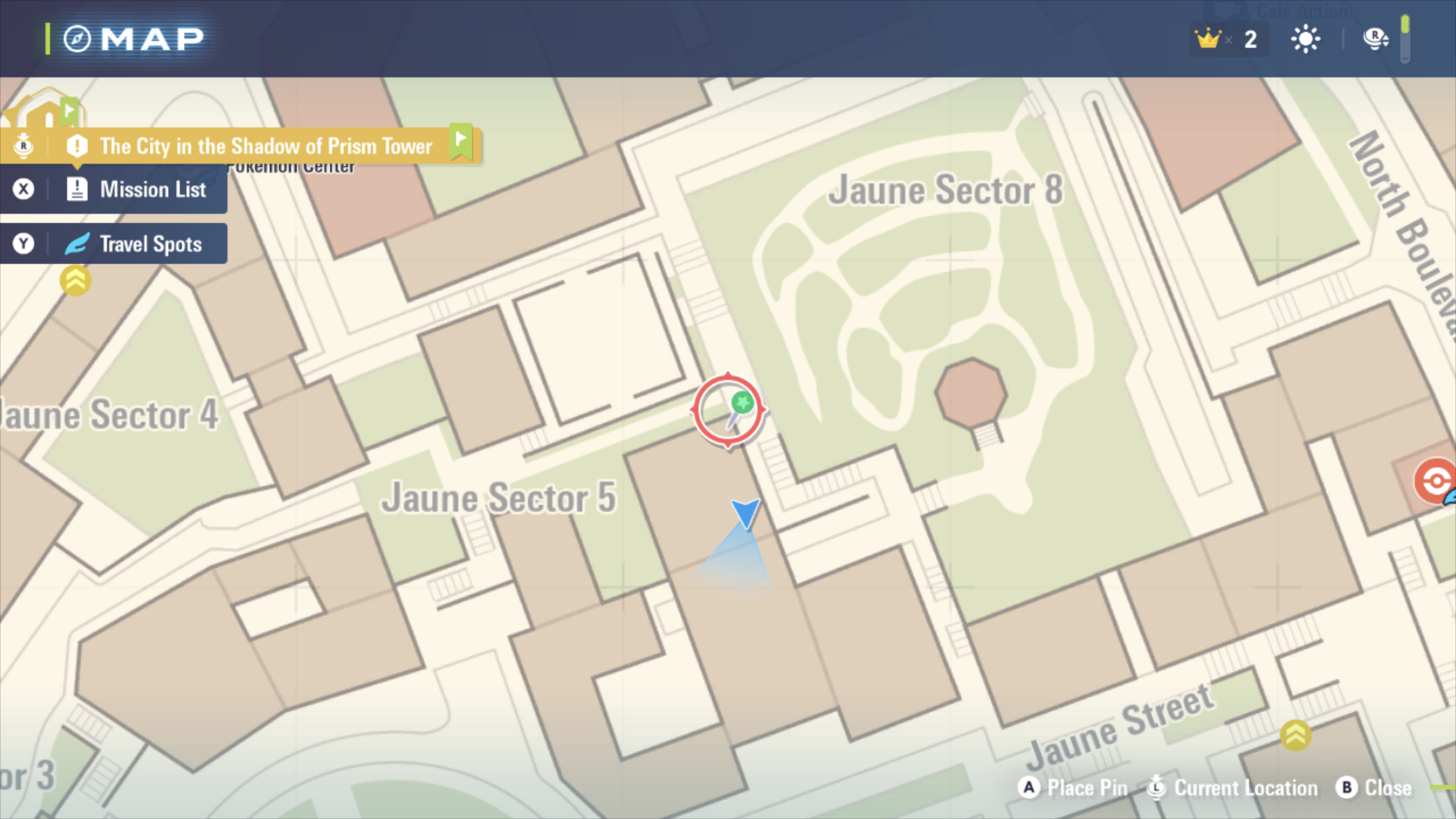Jump to Current Location
Viewport: 1456px width, 819px height.
tap(1232, 788)
